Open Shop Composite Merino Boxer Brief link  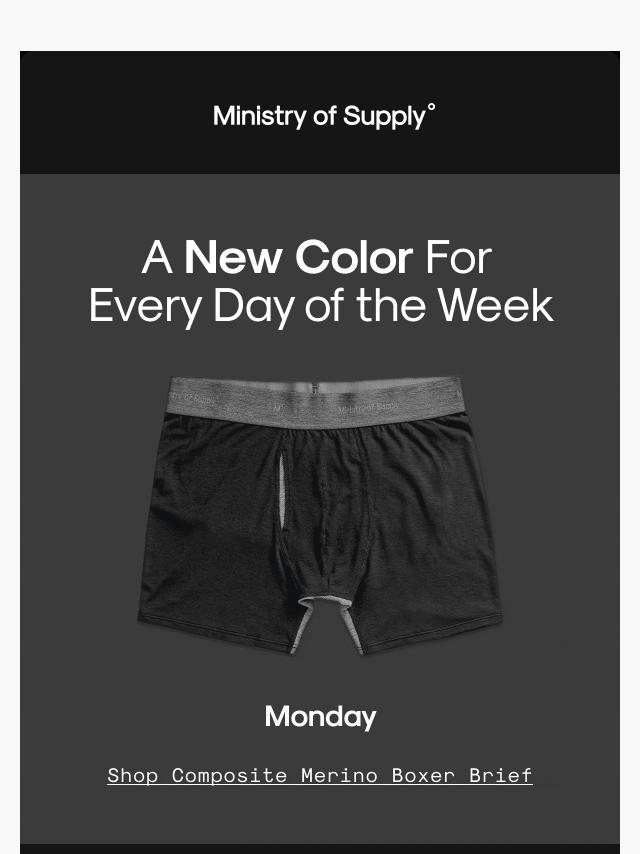[320, 775]
